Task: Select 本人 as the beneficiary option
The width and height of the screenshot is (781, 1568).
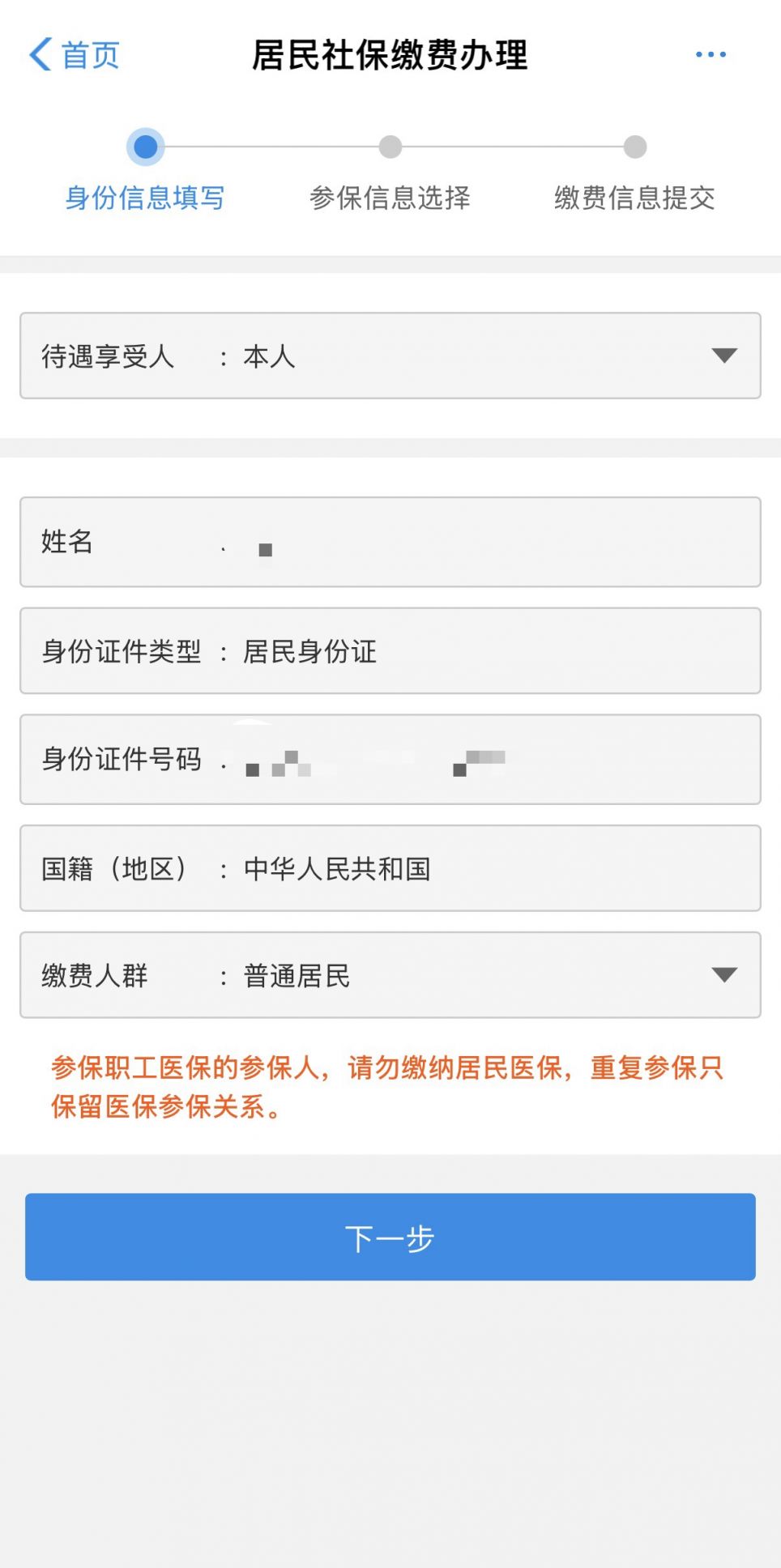Action: 268,356
